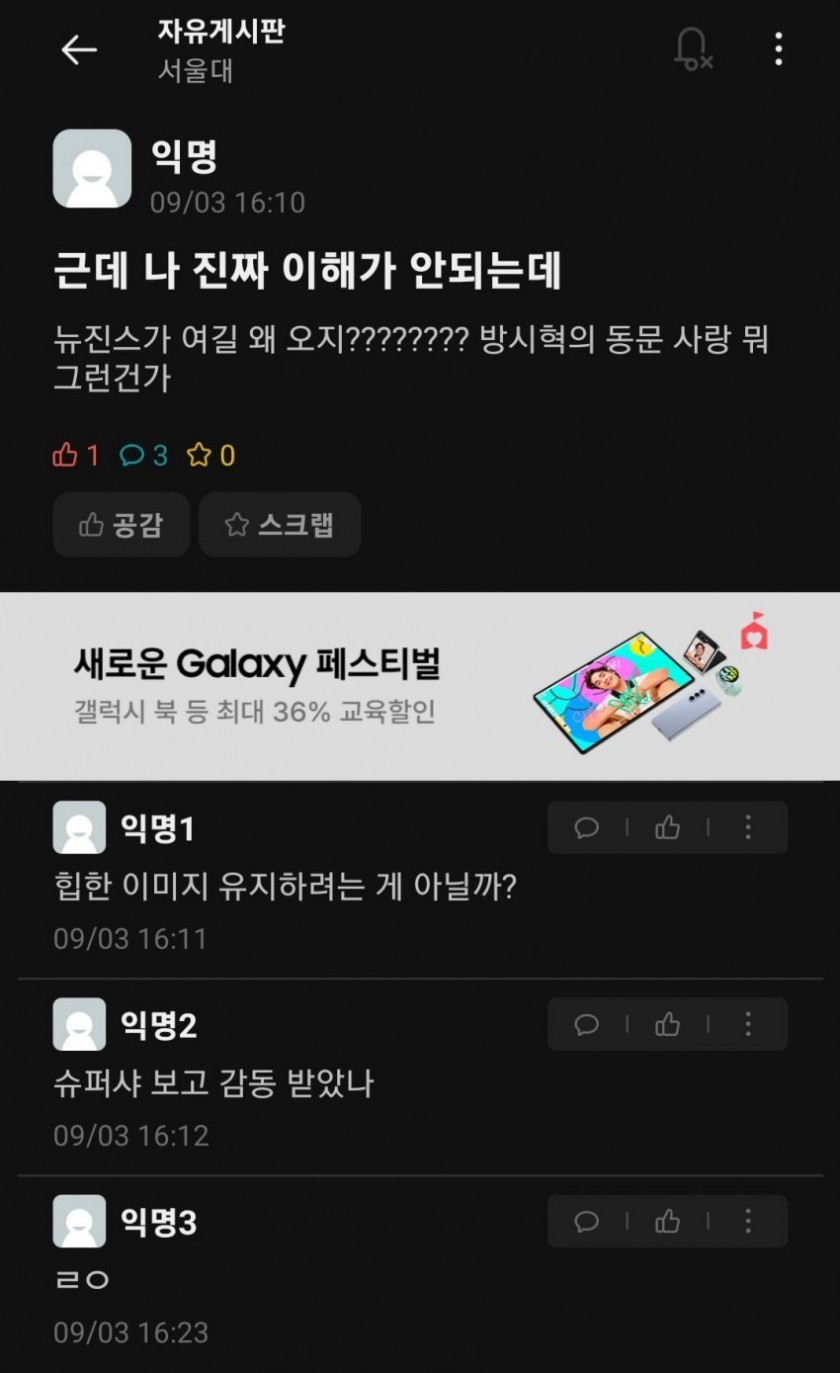This screenshot has width=840, height=1373.
Task: Like 익명1's comment
Action: [x=667, y=828]
